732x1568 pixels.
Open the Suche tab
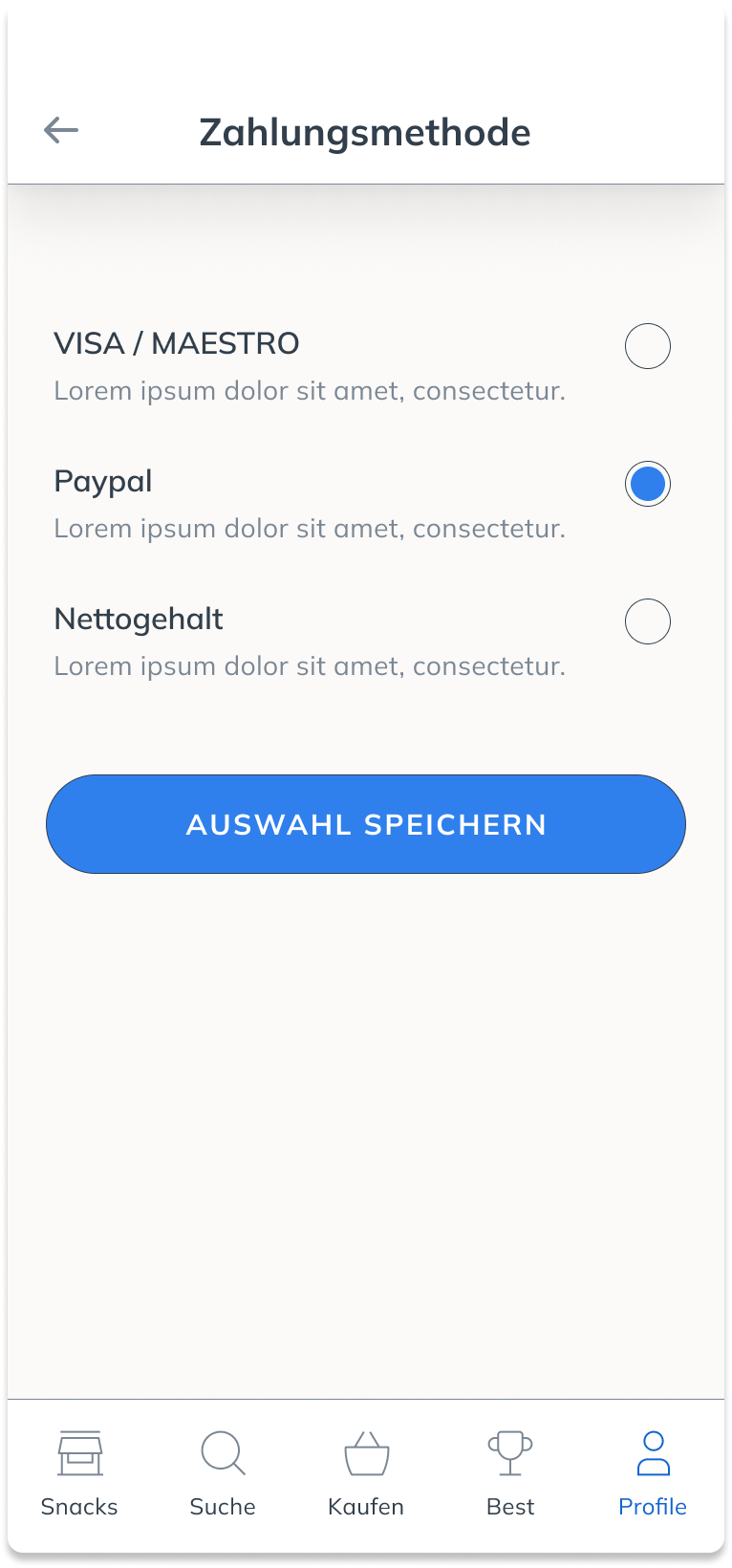pos(223,1473)
